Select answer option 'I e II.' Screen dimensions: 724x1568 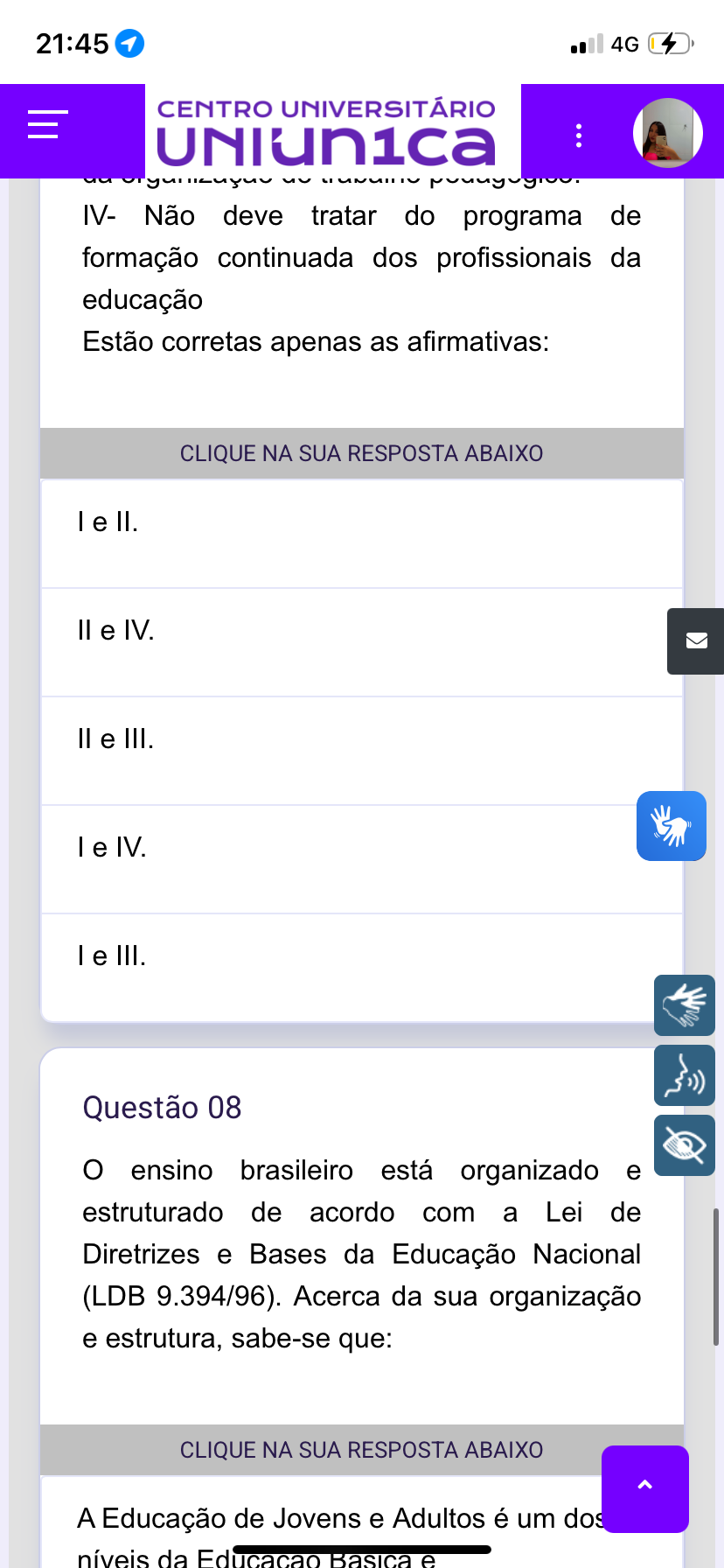coord(361,534)
